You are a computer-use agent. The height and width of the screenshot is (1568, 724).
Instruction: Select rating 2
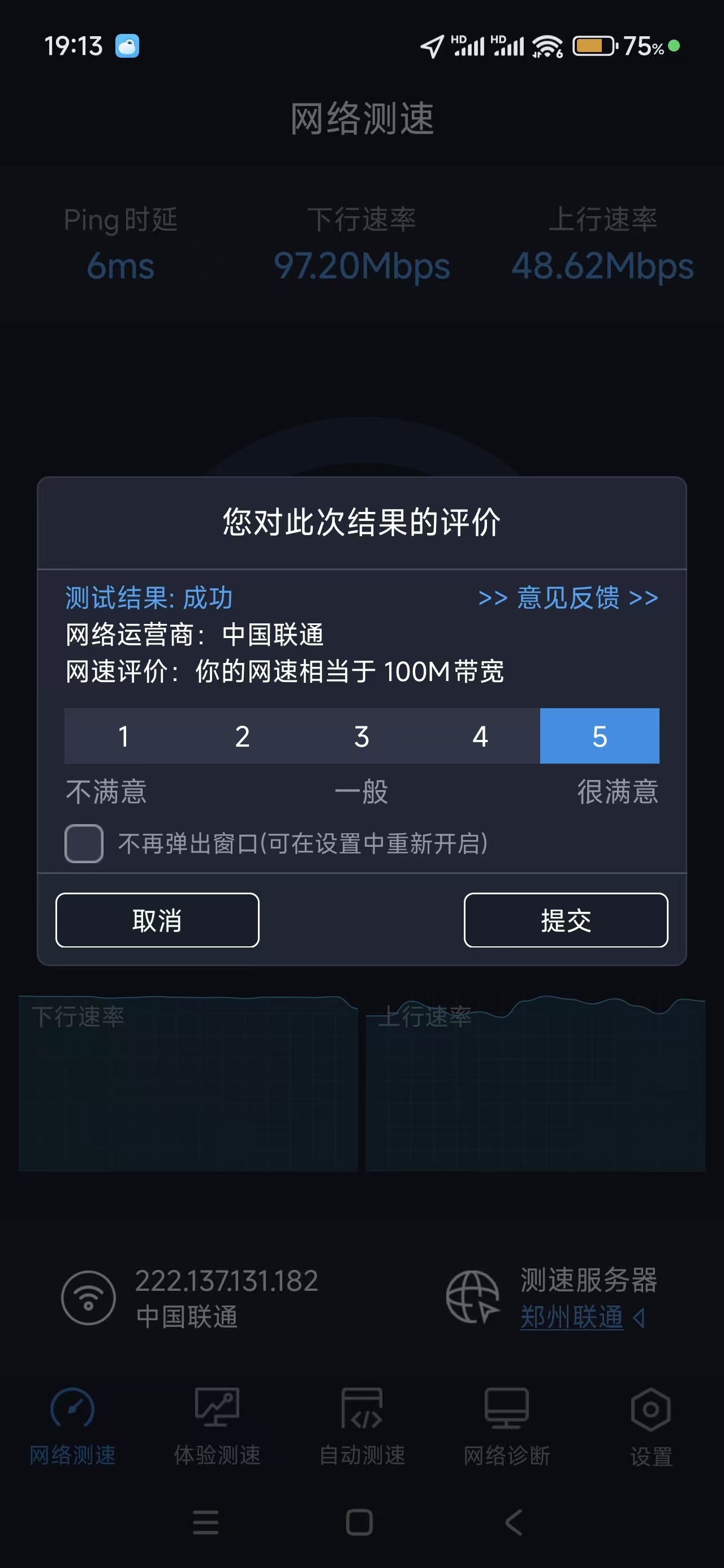click(x=242, y=736)
